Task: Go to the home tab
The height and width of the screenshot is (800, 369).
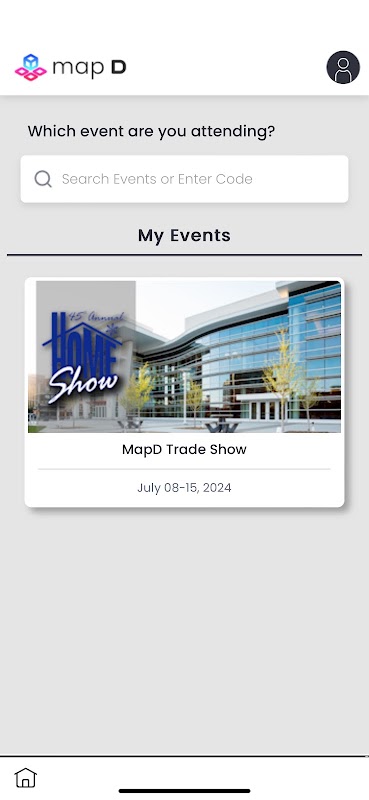Action: pyautogui.click(x=26, y=778)
